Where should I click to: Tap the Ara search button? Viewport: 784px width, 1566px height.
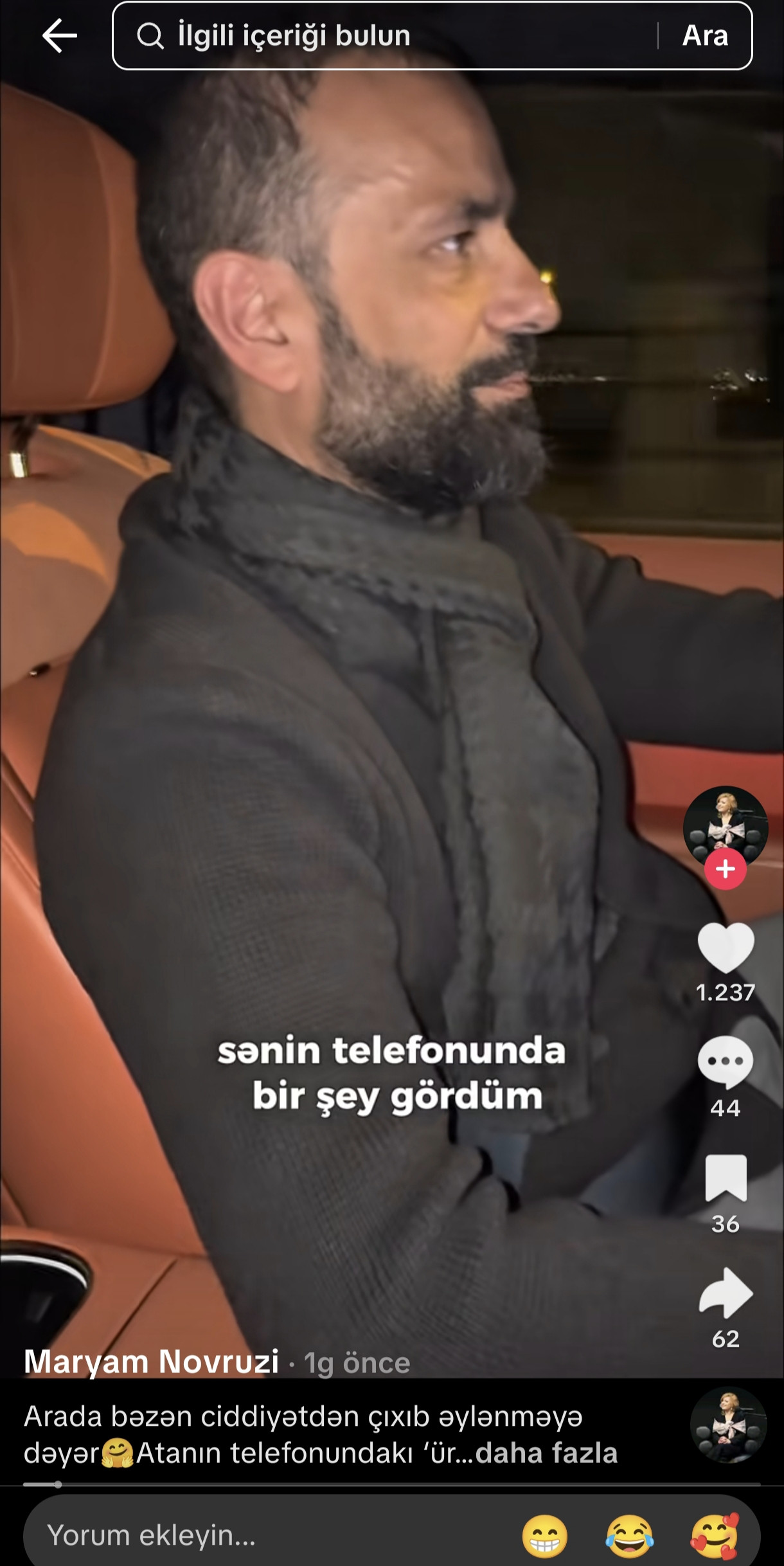click(705, 35)
